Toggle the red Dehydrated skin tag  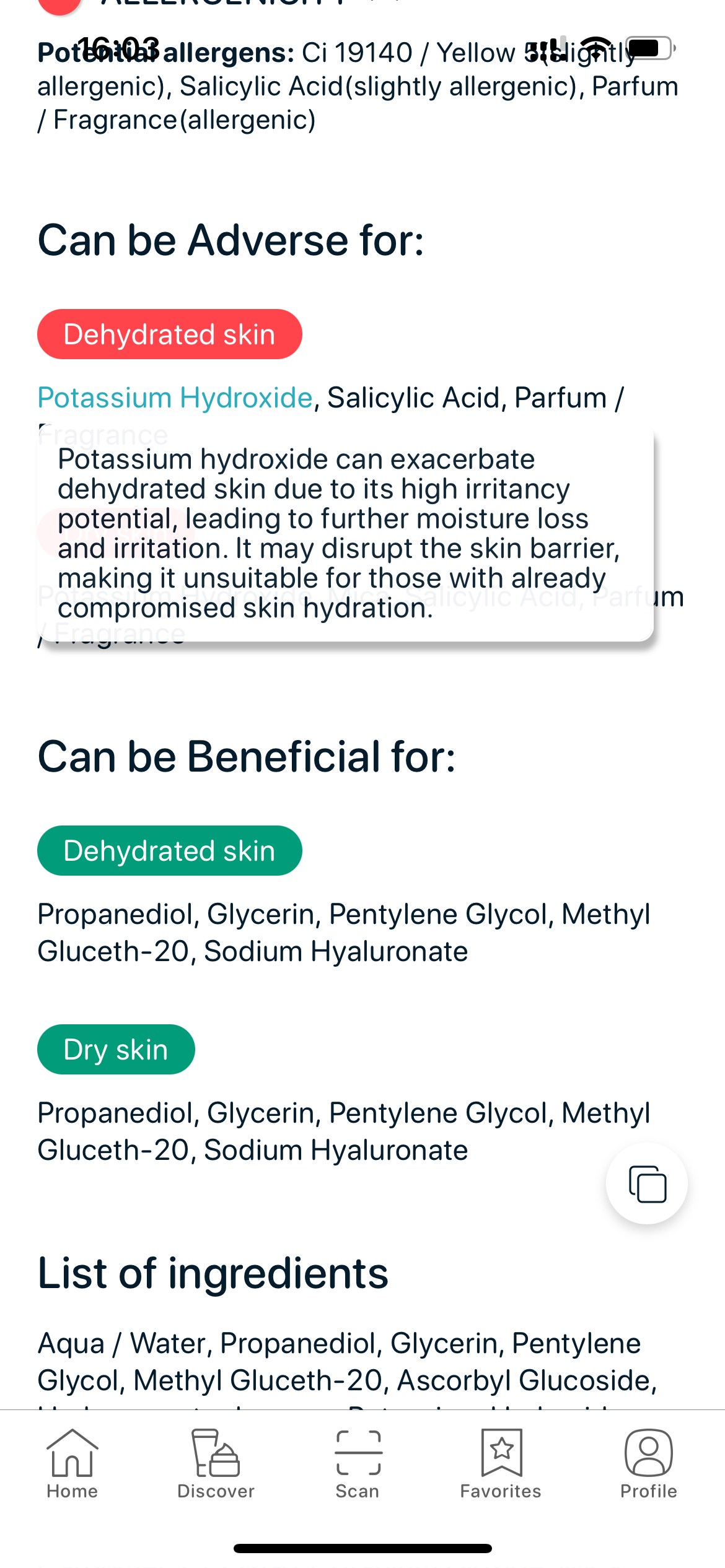pyautogui.click(x=170, y=334)
